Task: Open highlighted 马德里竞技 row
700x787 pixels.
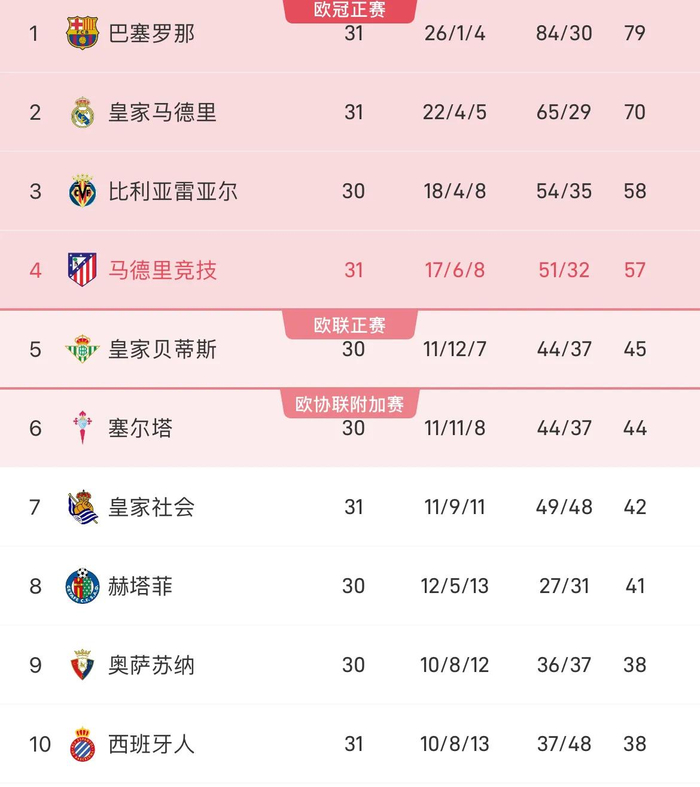Action: click(350, 270)
